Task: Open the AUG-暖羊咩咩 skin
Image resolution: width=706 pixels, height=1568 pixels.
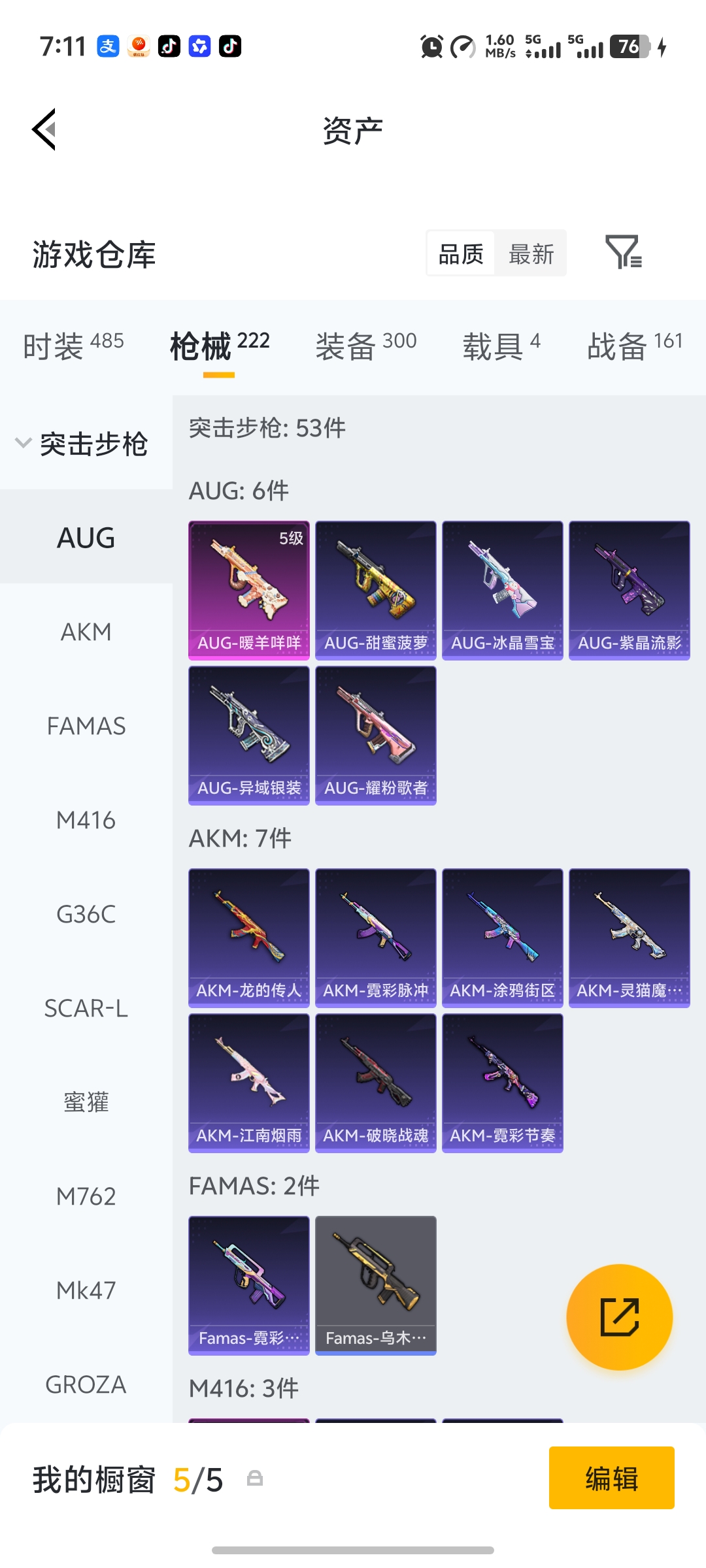Action: point(249,590)
